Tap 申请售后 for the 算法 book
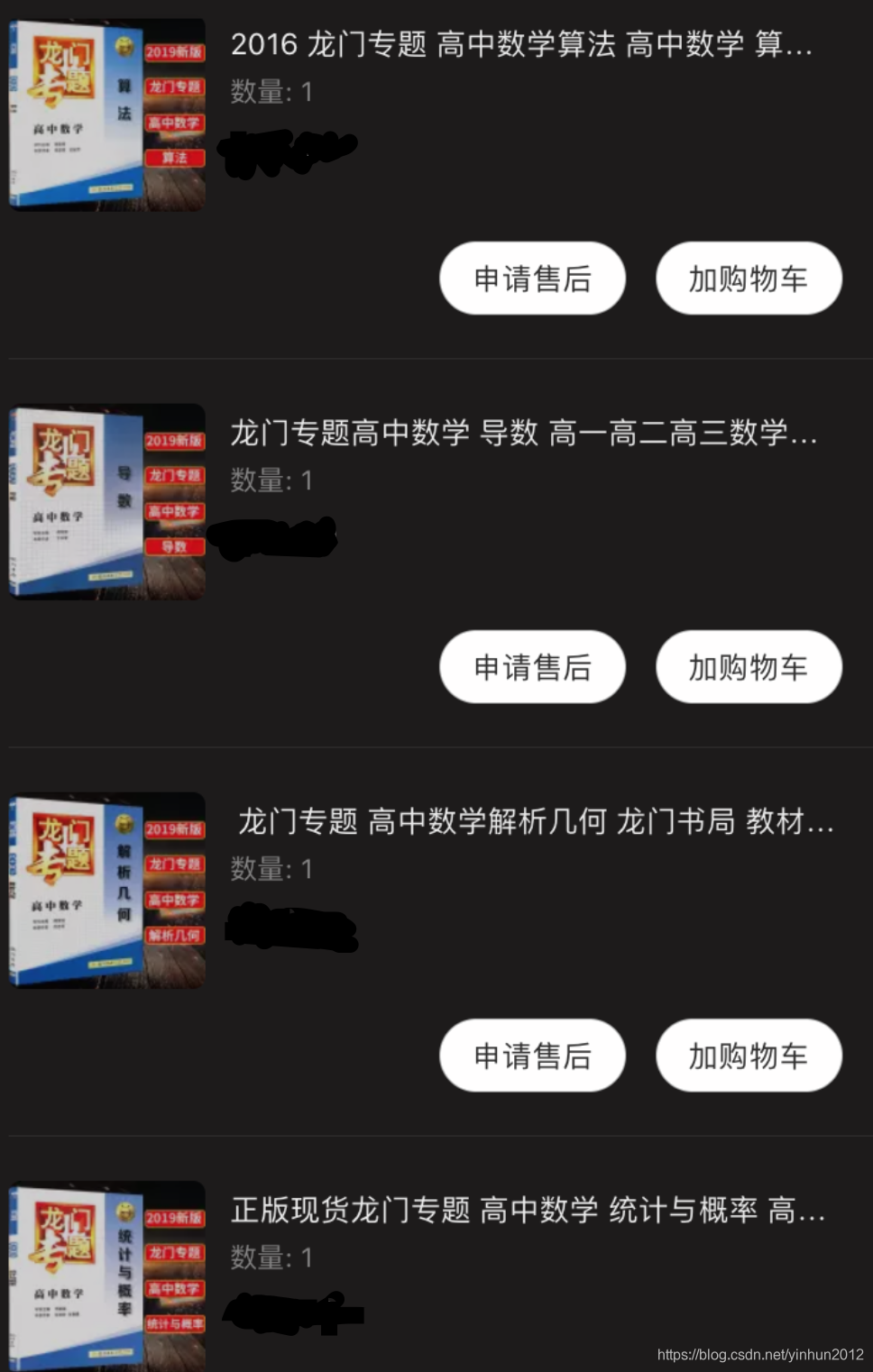 tap(532, 279)
